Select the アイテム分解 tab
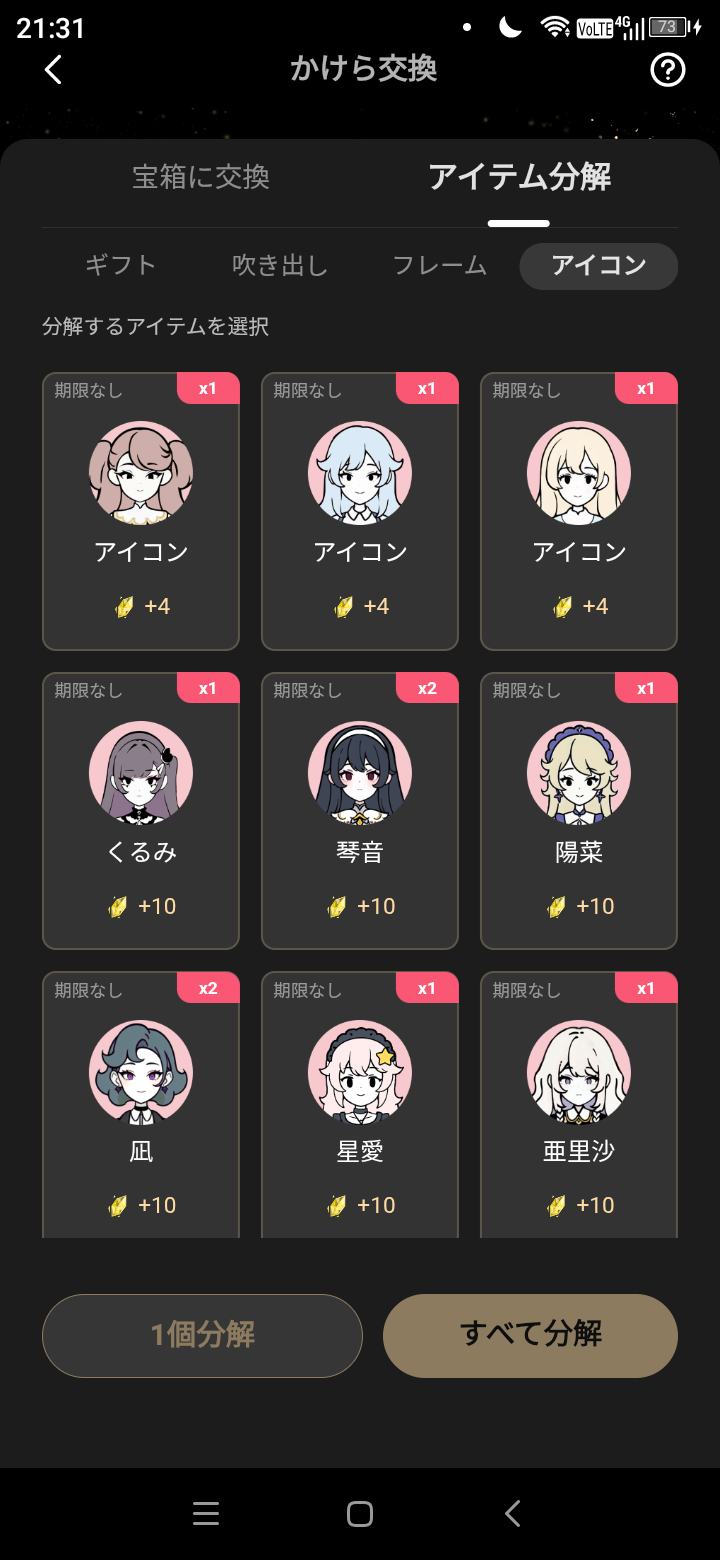The width and height of the screenshot is (720, 1560). click(x=519, y=177)
